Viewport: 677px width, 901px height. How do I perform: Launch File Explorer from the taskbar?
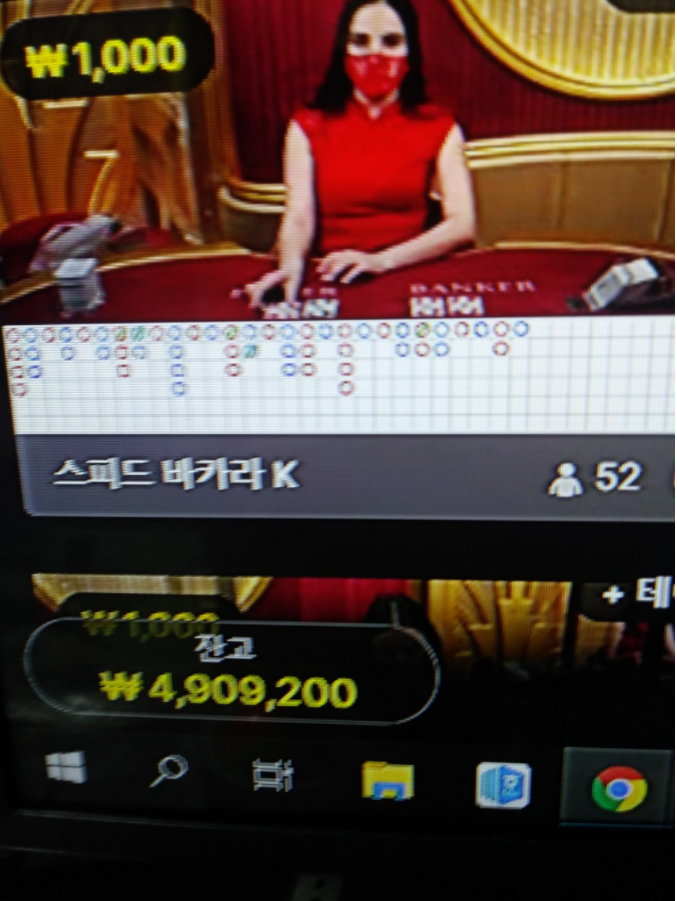pos(388,781)
